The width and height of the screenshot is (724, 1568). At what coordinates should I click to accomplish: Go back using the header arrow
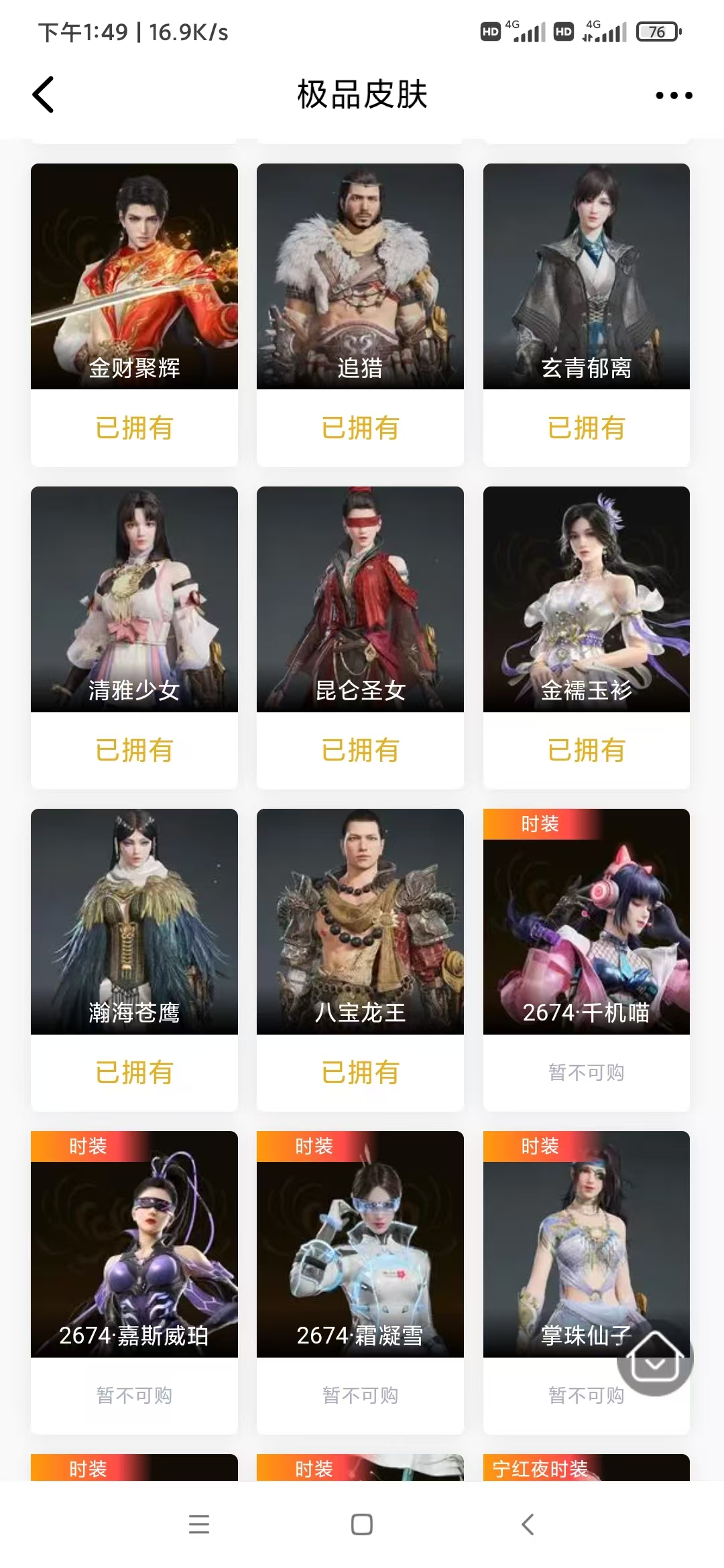44,94
